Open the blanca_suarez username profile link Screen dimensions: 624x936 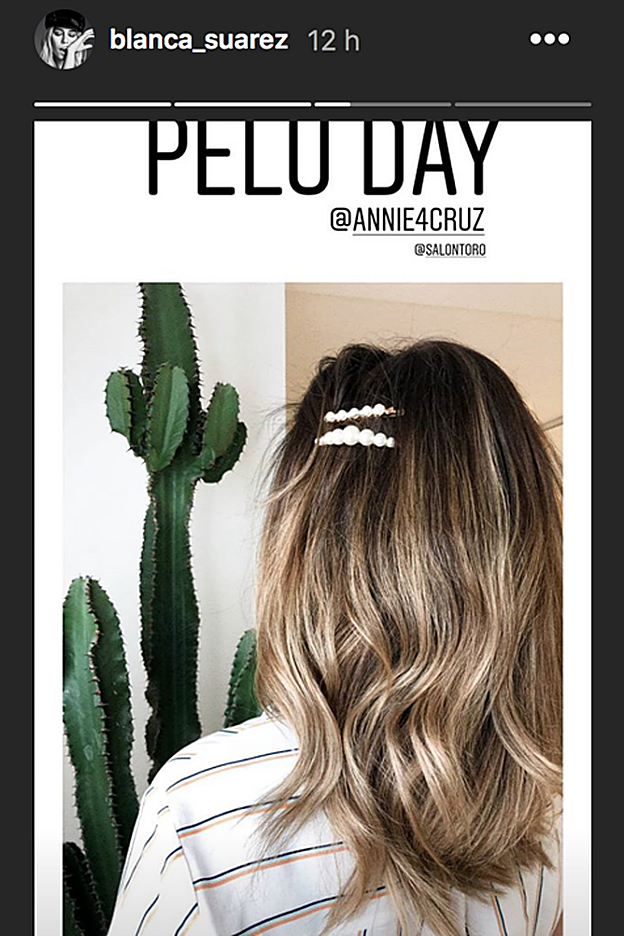pyautogui.click(x=198, y=41)
